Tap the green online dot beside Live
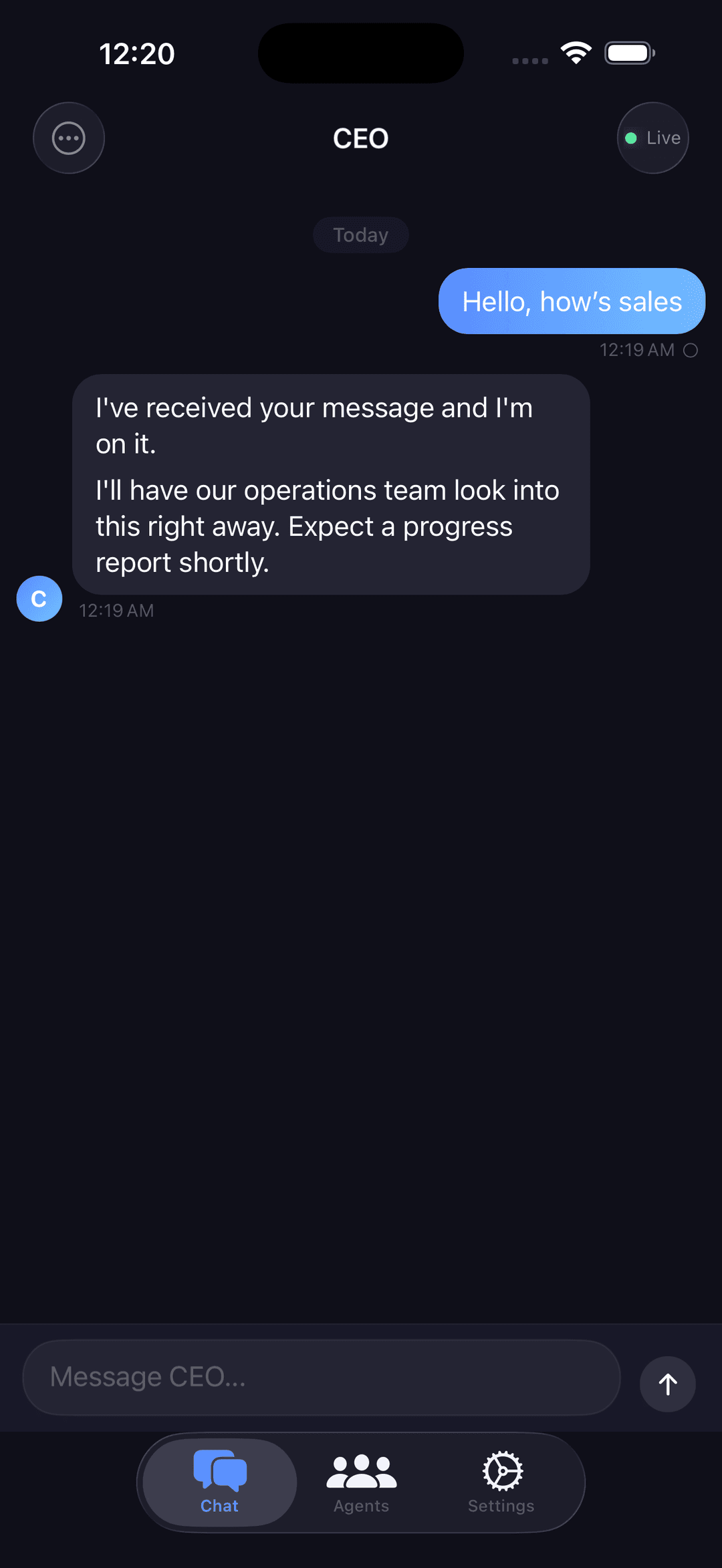 click(x=630, y=138)
